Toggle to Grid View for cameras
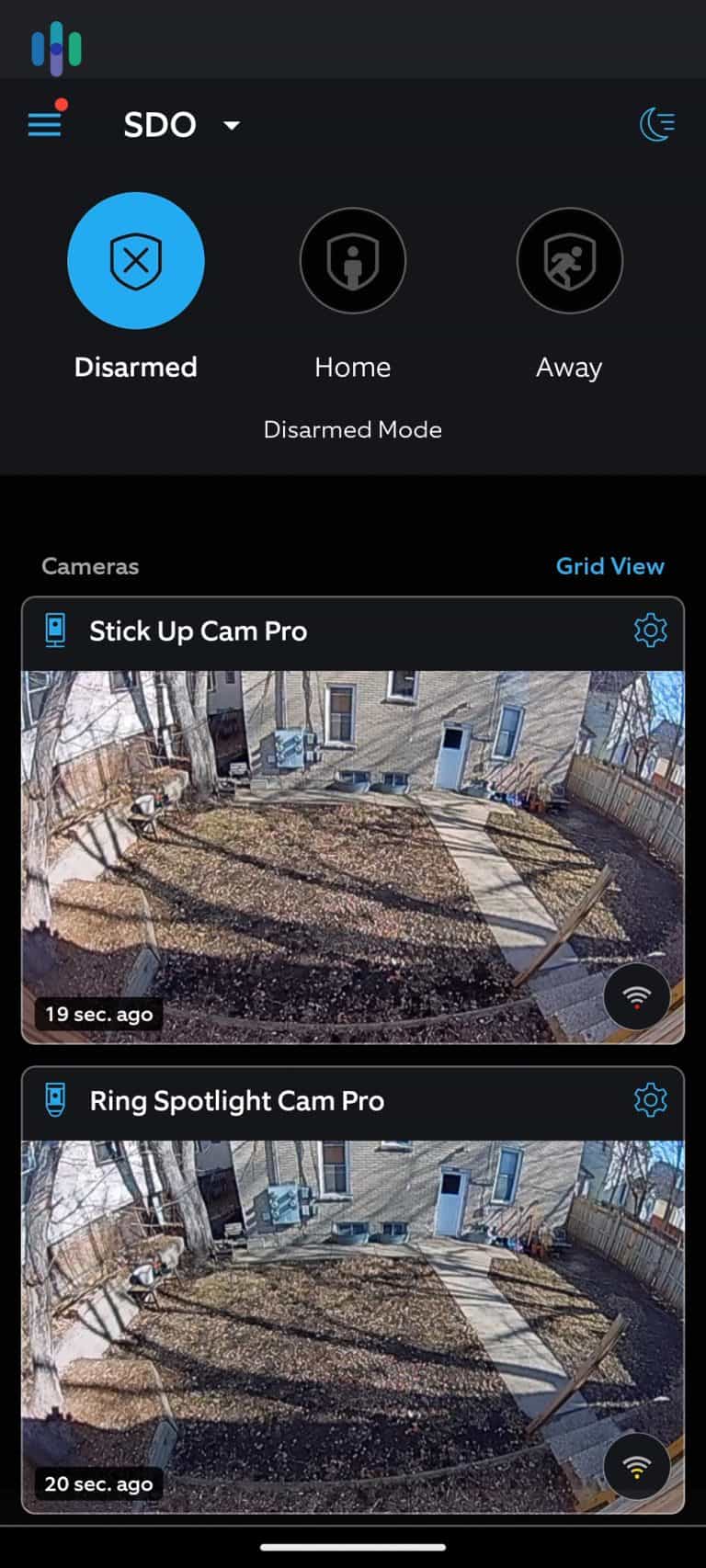Image resolution: width=706 pixels, height=1568 pixels. (609, 565)
